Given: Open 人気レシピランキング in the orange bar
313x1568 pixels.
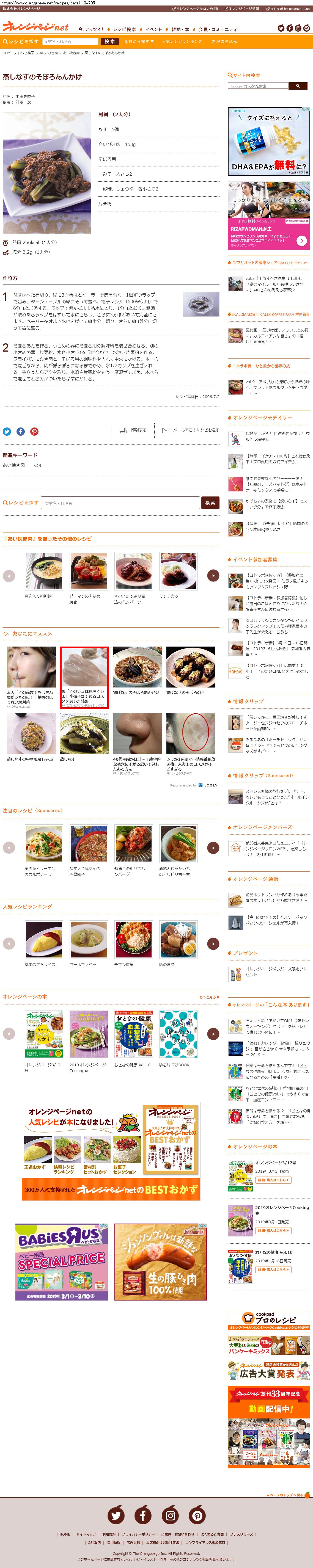Looking at the screenshot, I should click(182, 42).
